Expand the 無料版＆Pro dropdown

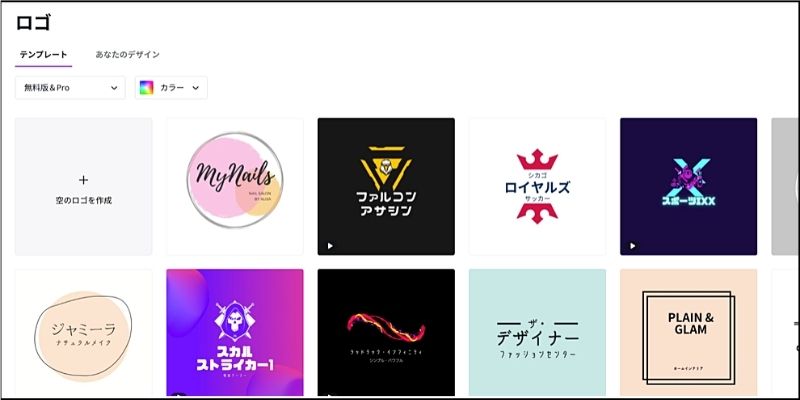[x=70, y=88]
